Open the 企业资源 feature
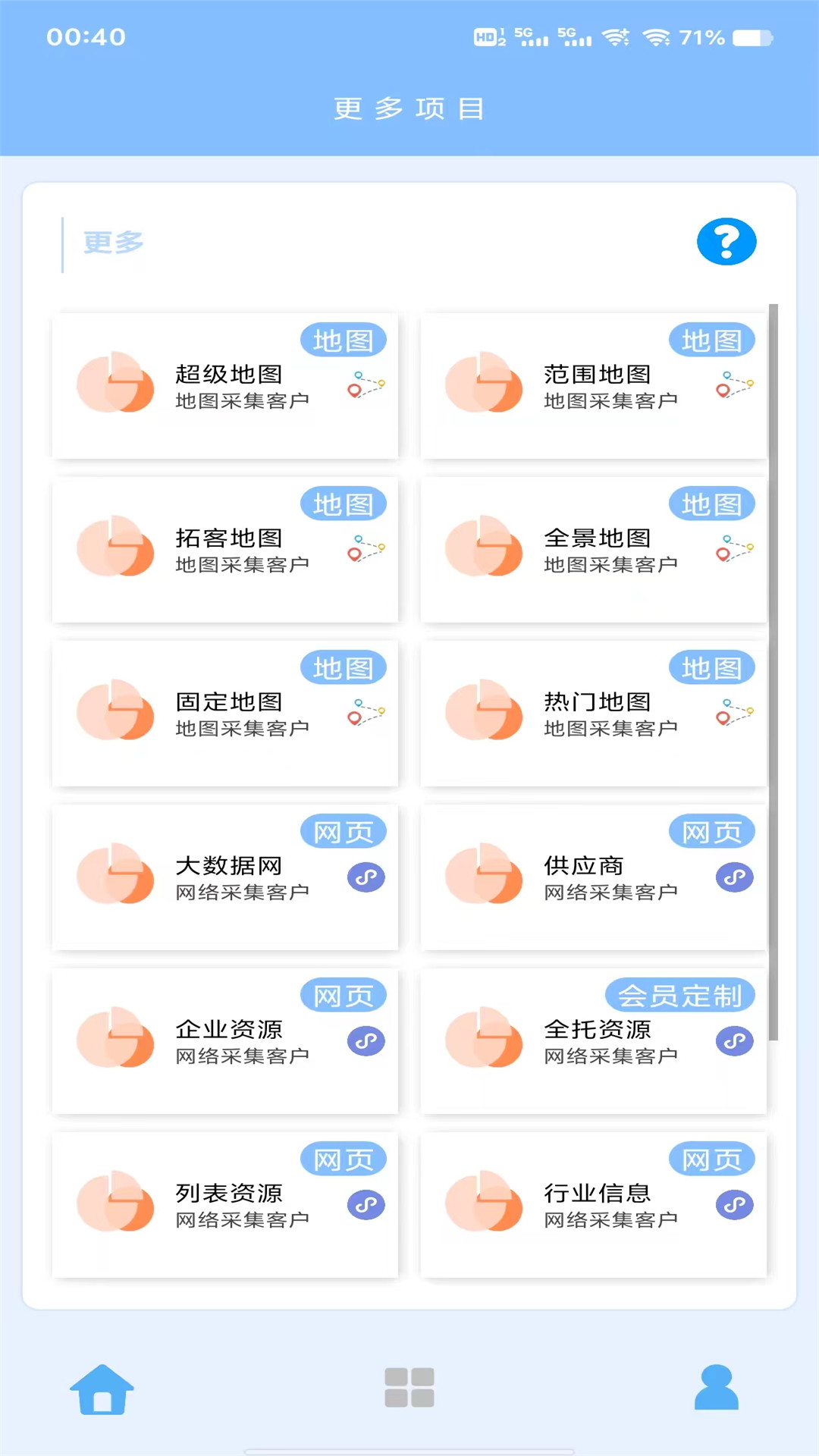 pos(225,1040)
